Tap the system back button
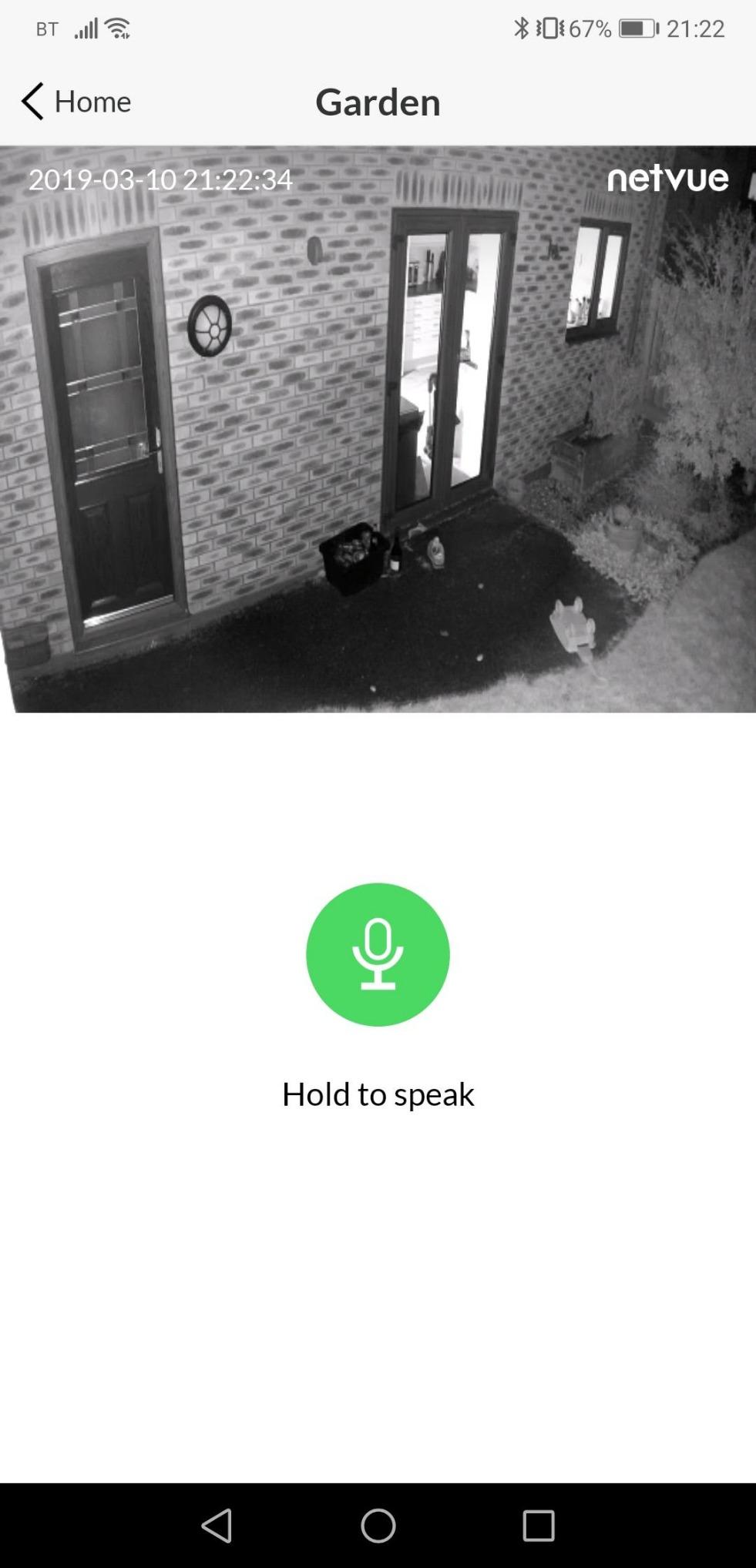The image size is (756, 1568). point(217,1525)
